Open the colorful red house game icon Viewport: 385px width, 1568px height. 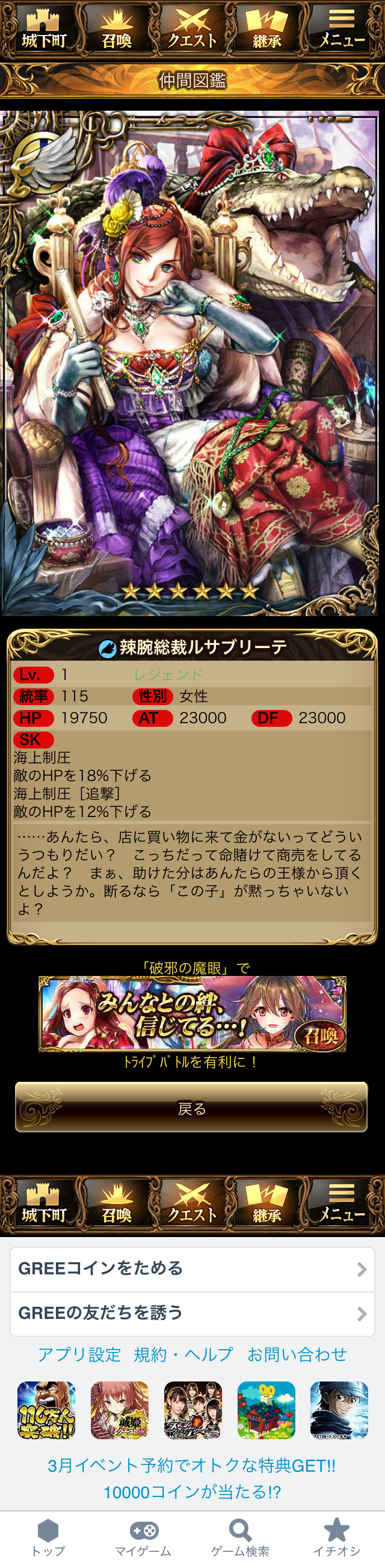tap(266, 1411)
